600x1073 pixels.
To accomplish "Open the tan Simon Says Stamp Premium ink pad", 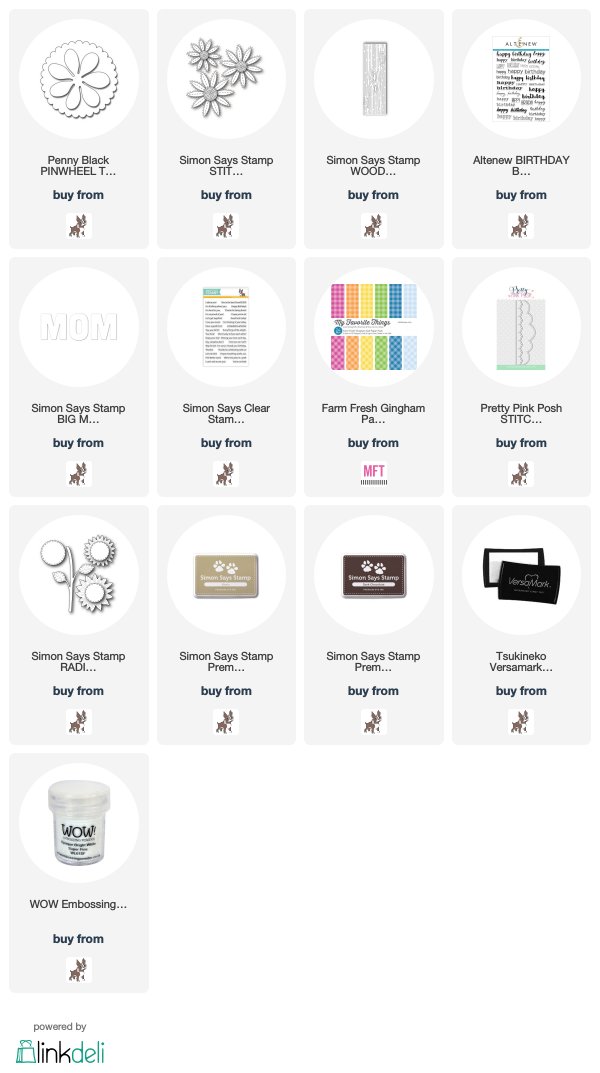I will (x=226, y=625).
